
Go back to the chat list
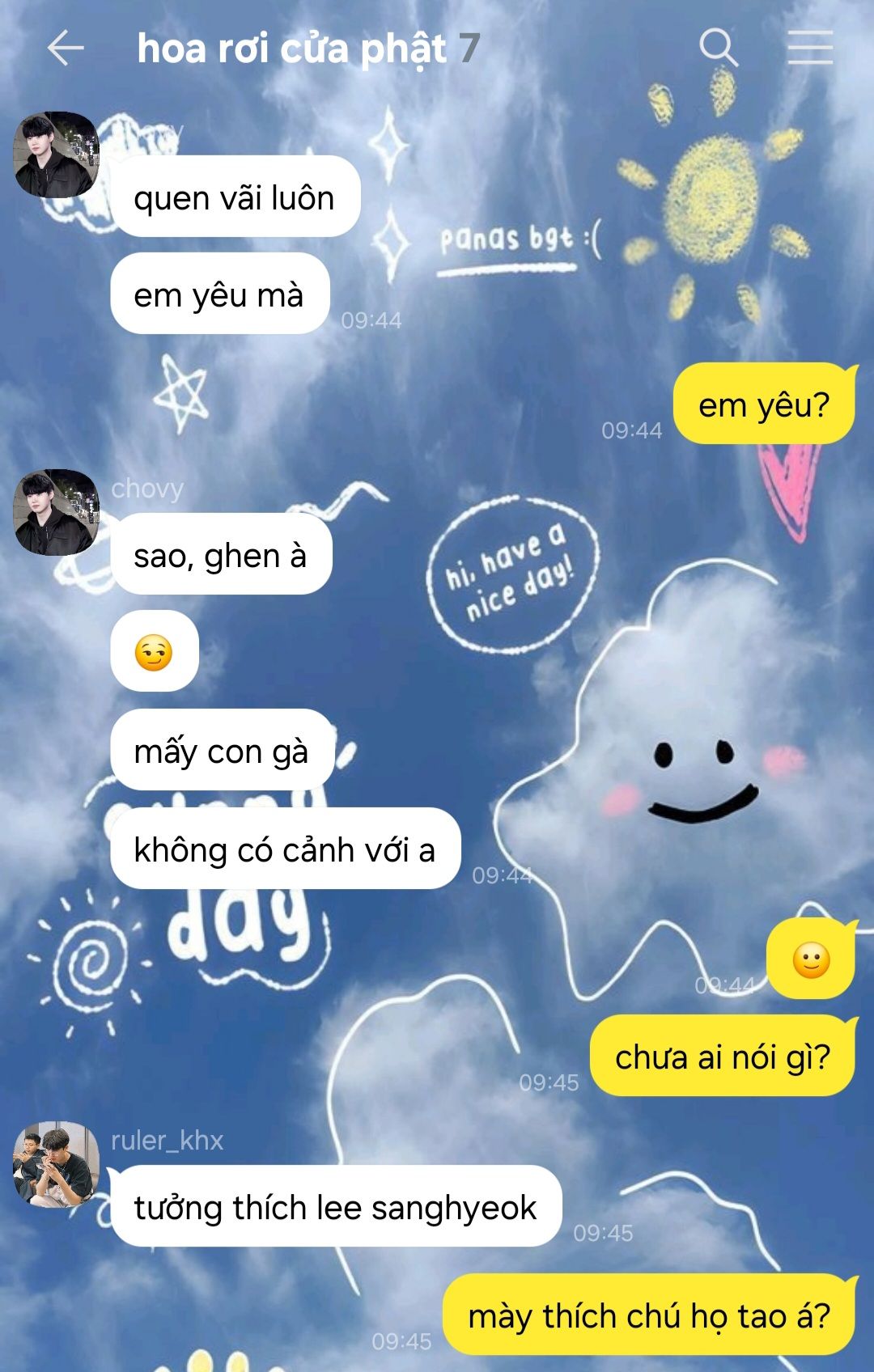coord(66,49)
